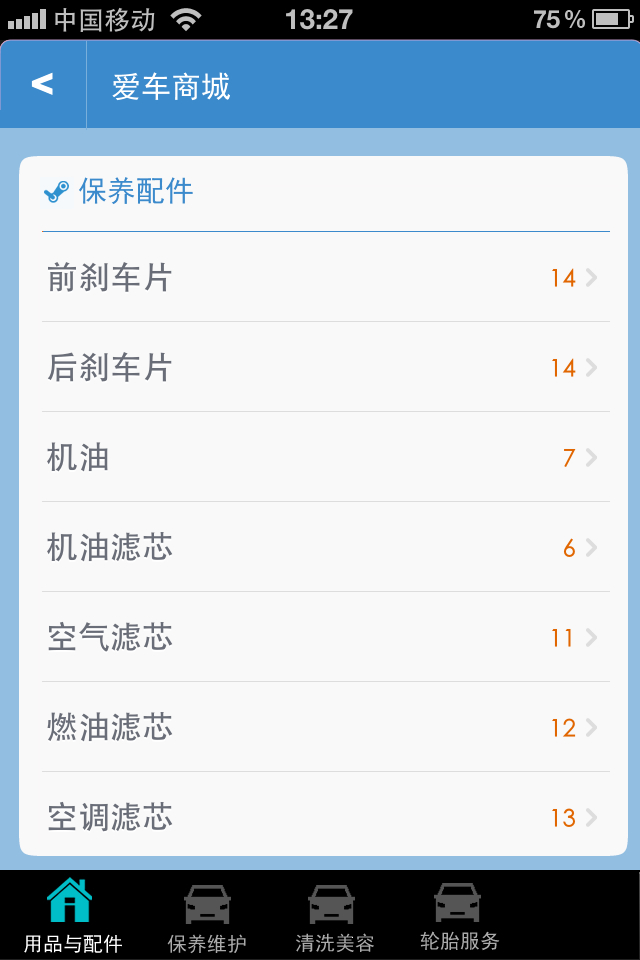
Task: Go to the 轮胎服务 tab
Action: point(458,916)
